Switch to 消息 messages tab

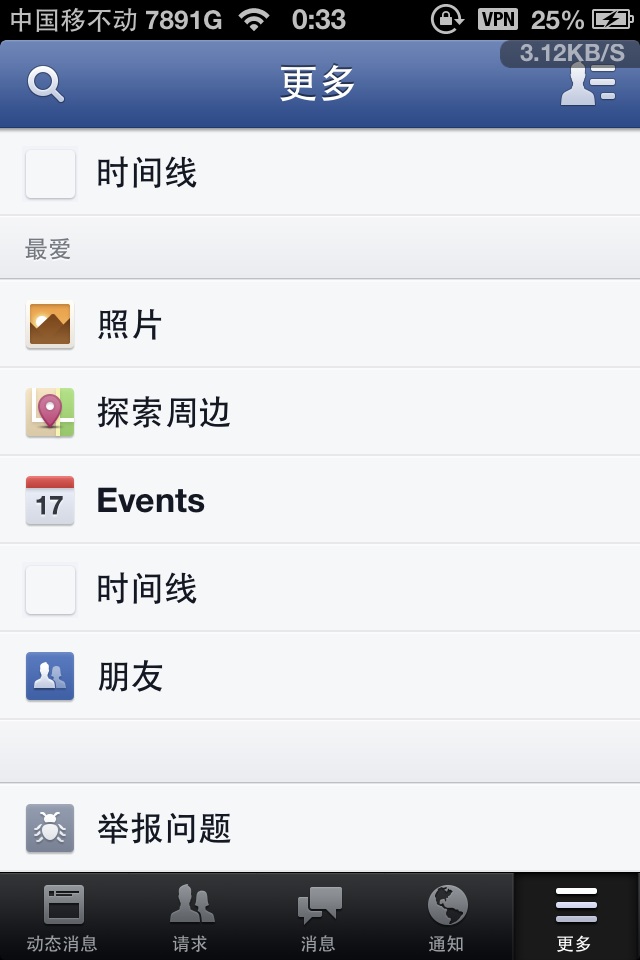click(319, 917)
